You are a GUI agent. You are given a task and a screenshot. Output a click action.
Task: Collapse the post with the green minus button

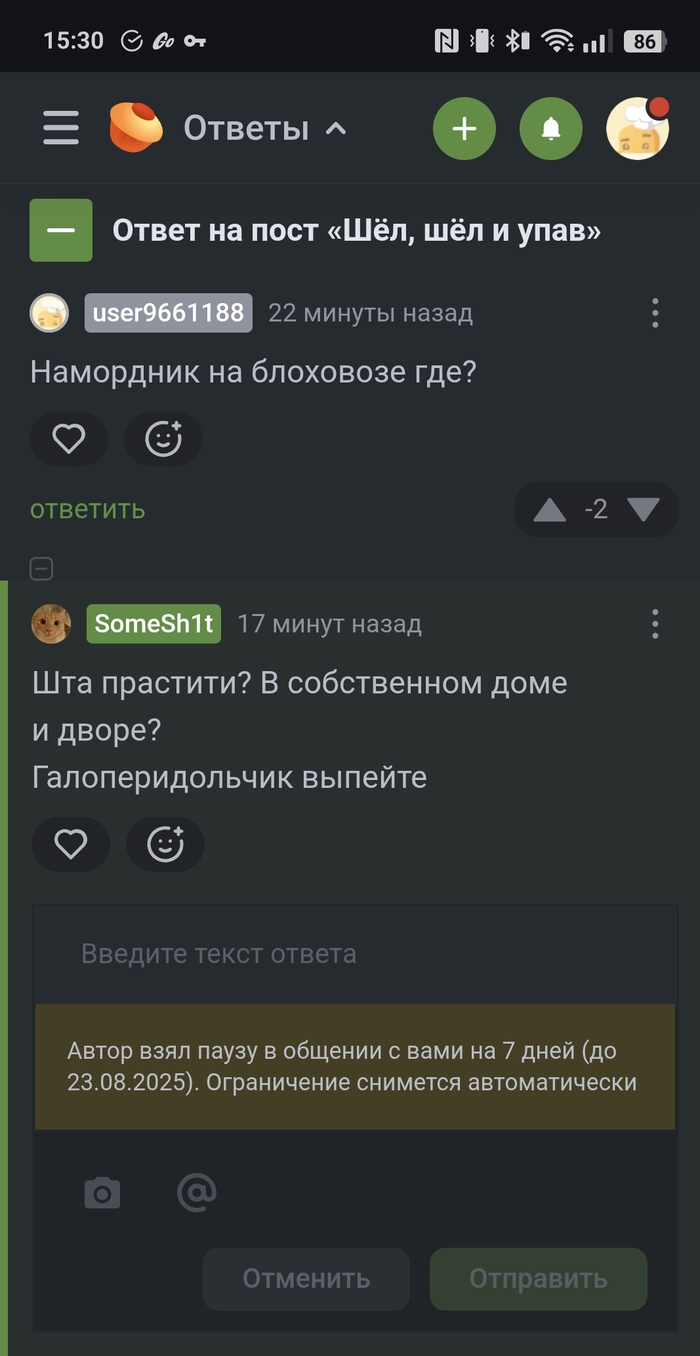click(x=61, y=230)
